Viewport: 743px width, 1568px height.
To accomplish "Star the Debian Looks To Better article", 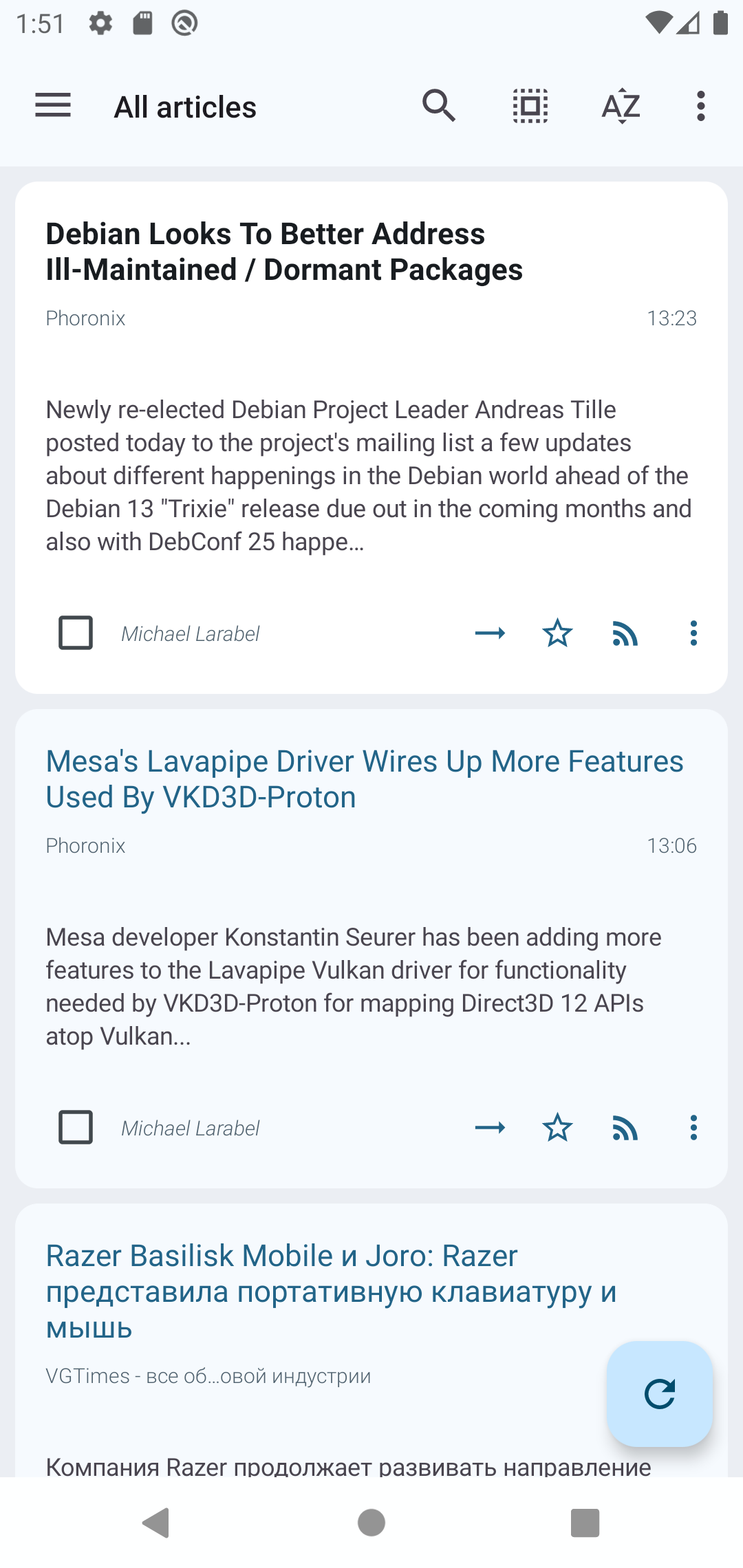I will pos(557,633).
